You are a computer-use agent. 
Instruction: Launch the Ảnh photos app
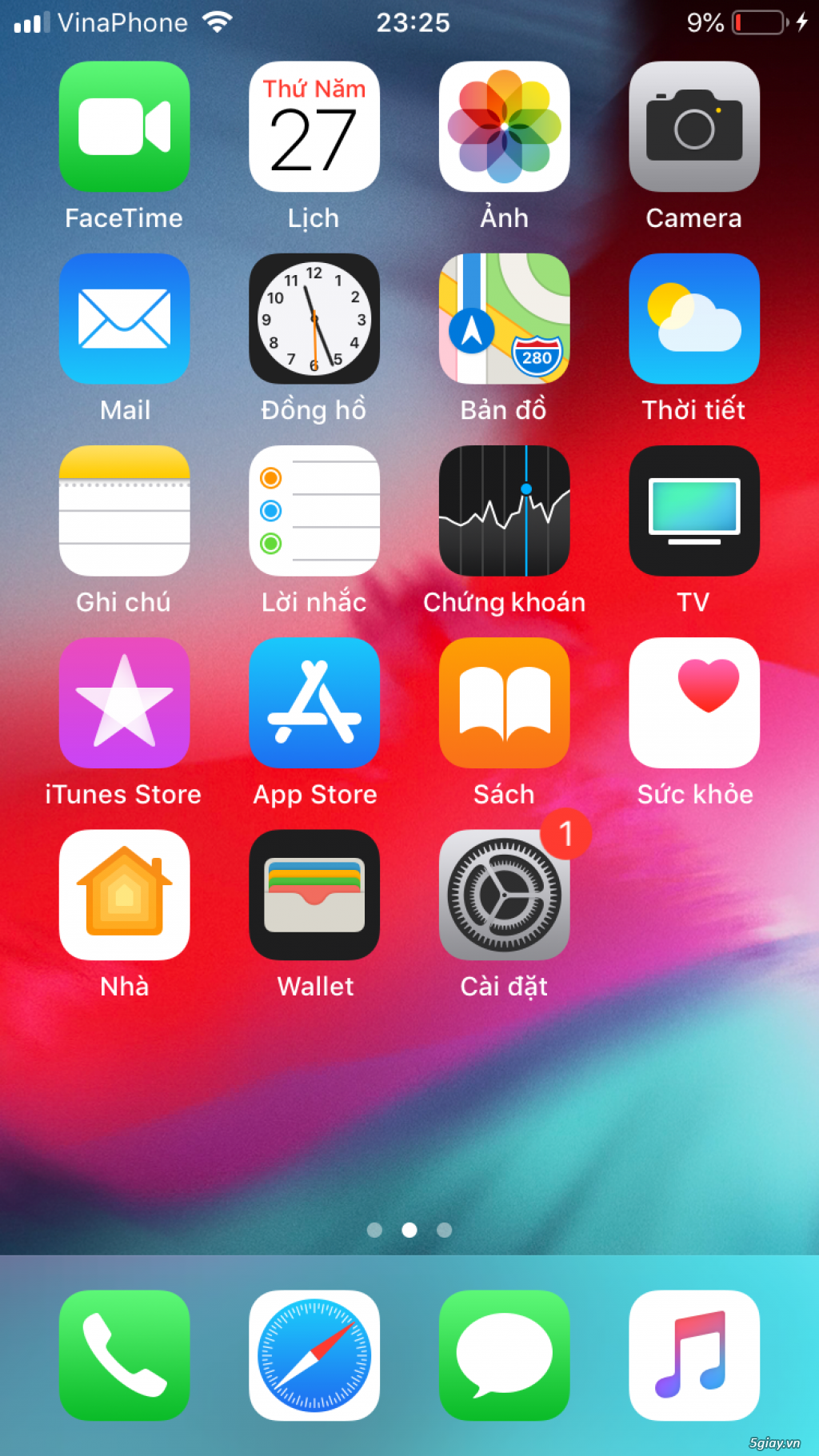click(x=504, y=128)
